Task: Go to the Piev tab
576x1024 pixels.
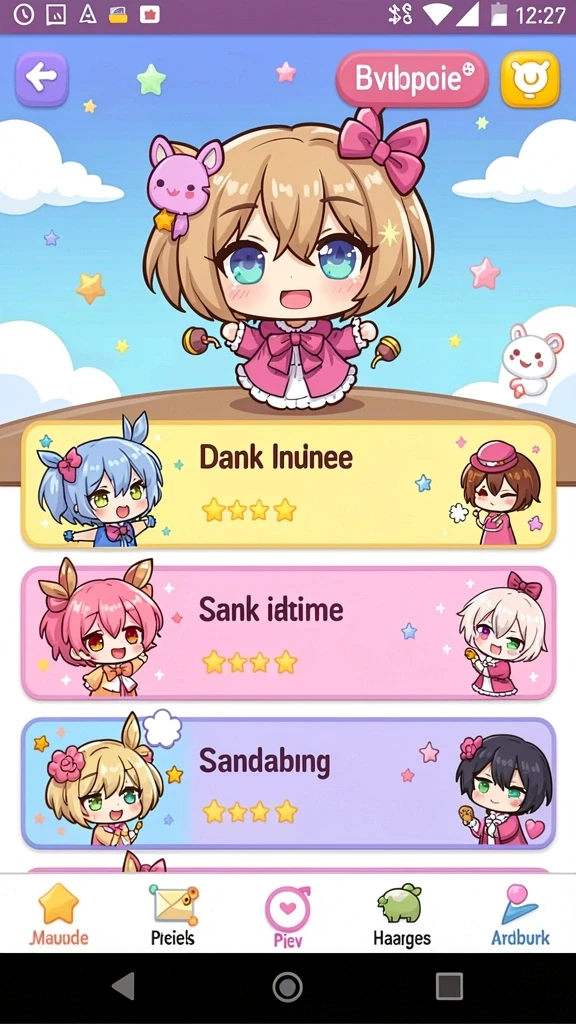Action: coord(288,916)
